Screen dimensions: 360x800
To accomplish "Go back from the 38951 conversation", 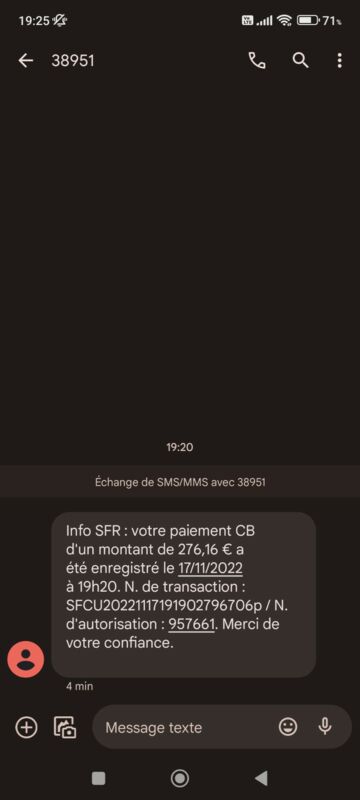I will pyautogui.click(x=25, y=61).
